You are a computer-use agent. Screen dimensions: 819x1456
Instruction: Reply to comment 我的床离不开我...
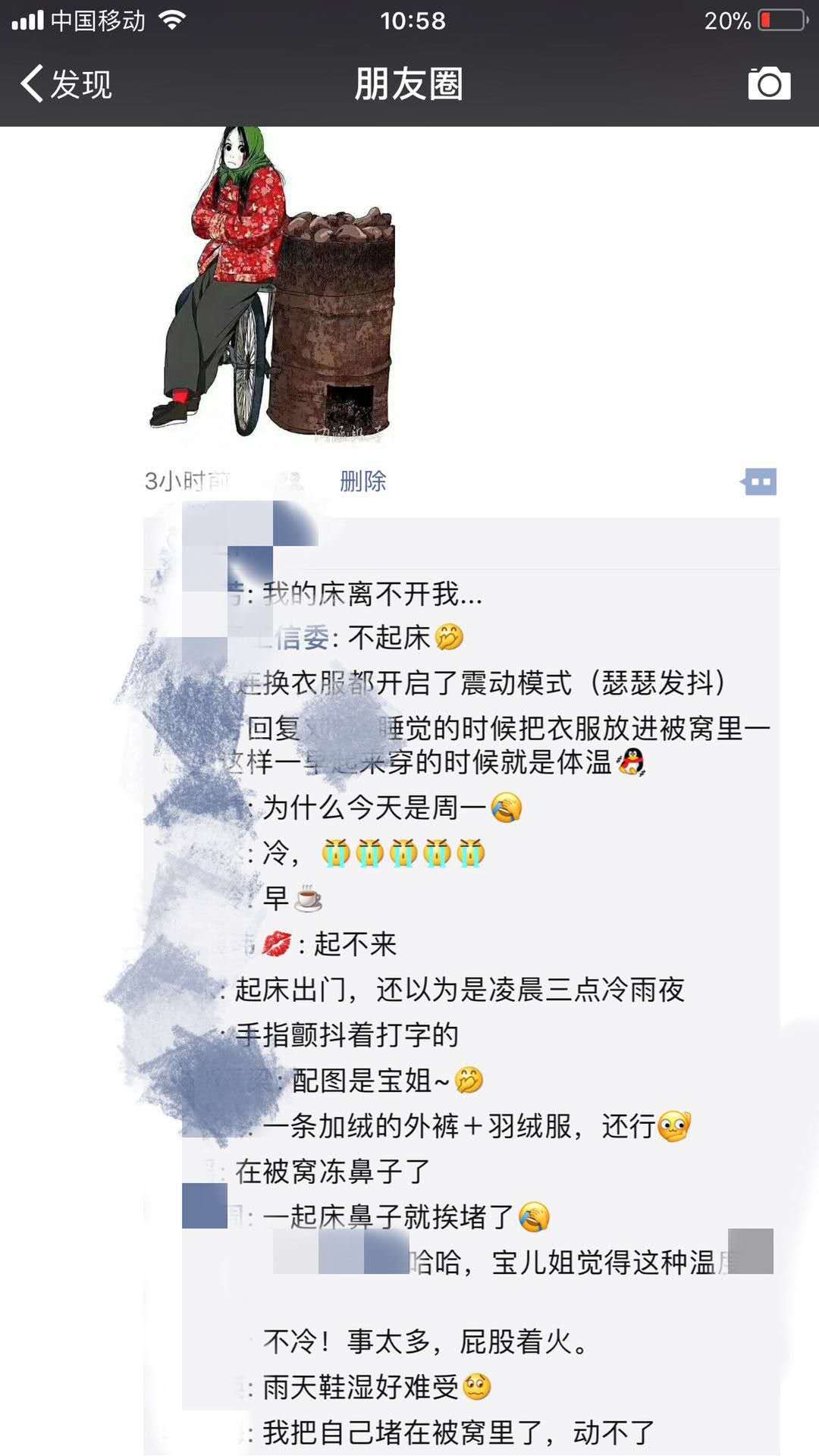[x=372, y=595]
